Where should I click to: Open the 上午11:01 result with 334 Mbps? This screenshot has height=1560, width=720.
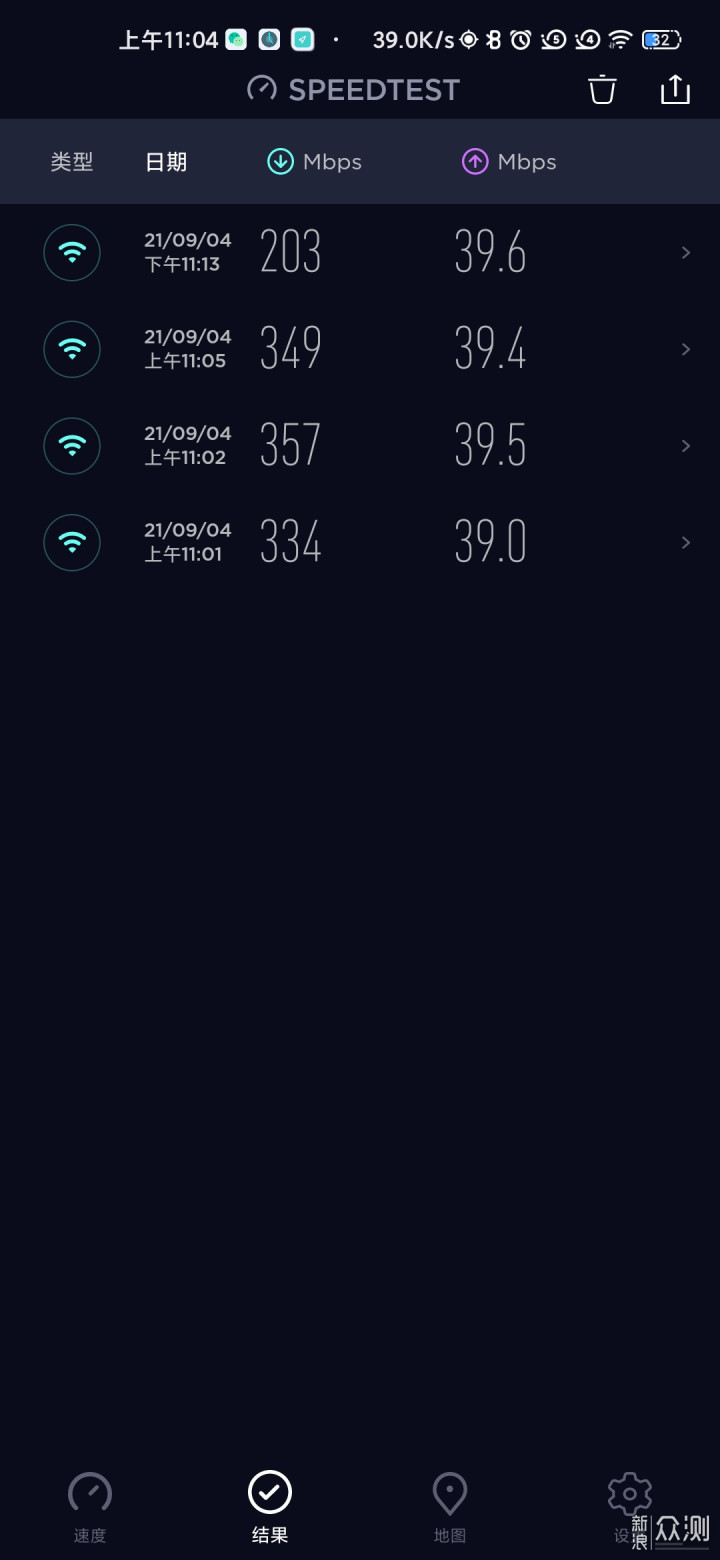point(360,542)
